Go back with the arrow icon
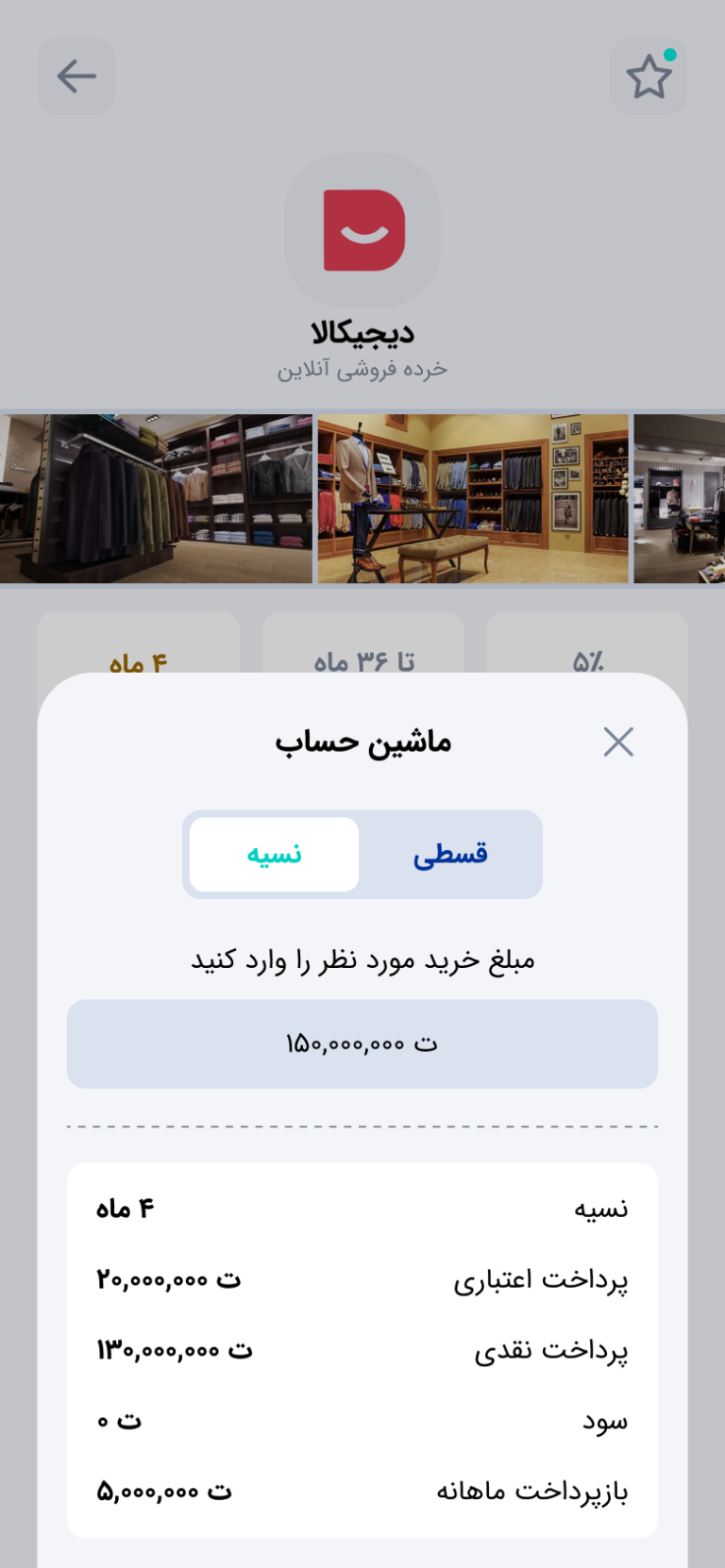This screenshot has height=1568, width=725. click(x=76, y=76)
